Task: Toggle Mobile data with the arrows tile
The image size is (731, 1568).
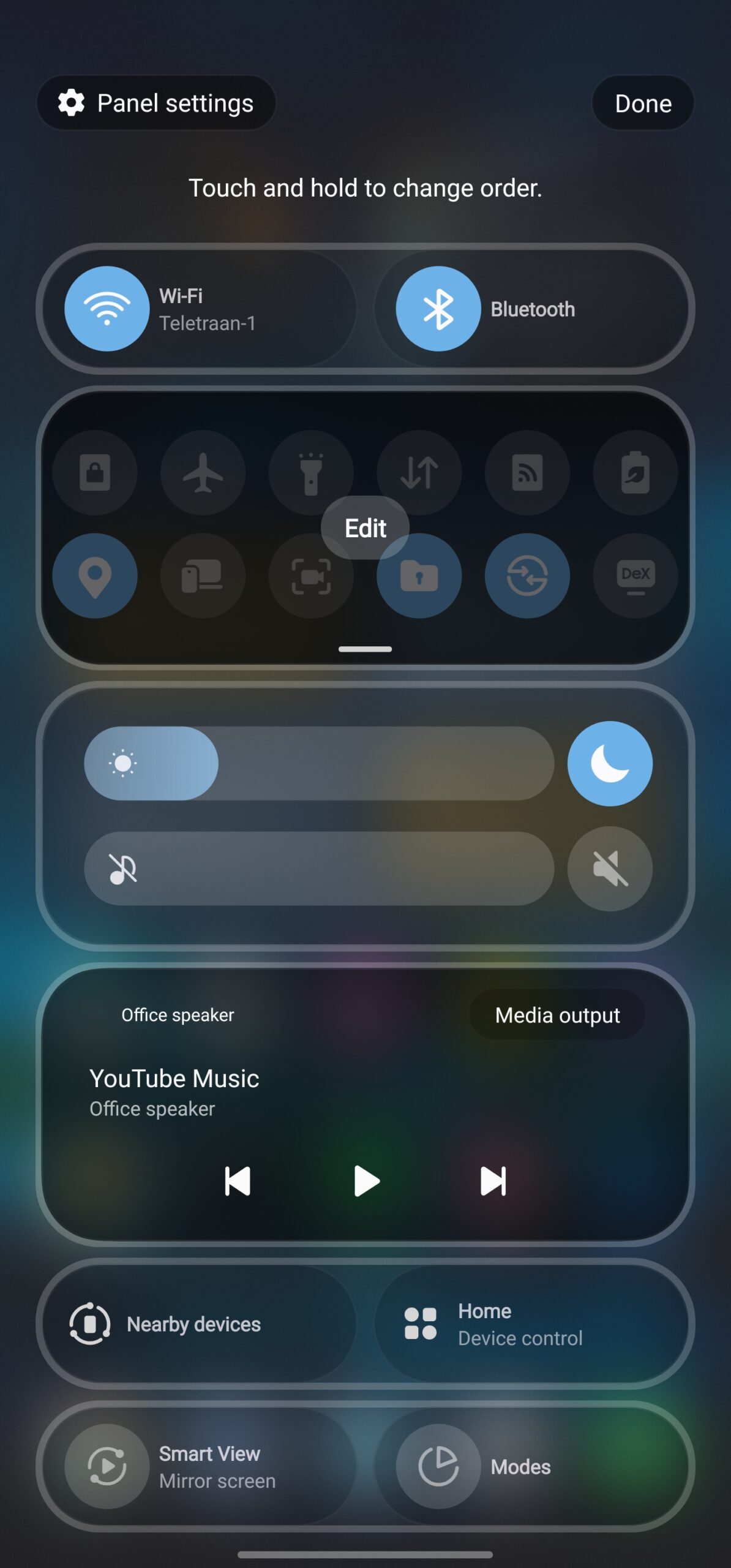Action: (419, 472)
